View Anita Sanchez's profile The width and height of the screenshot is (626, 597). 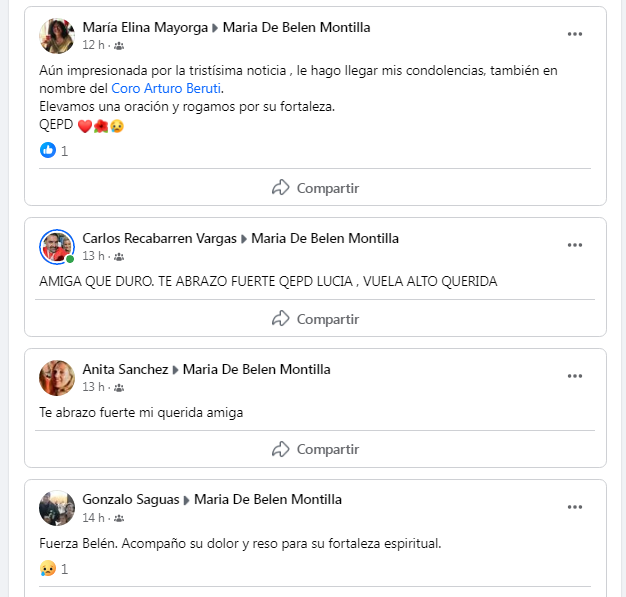(x=125, y=369)
